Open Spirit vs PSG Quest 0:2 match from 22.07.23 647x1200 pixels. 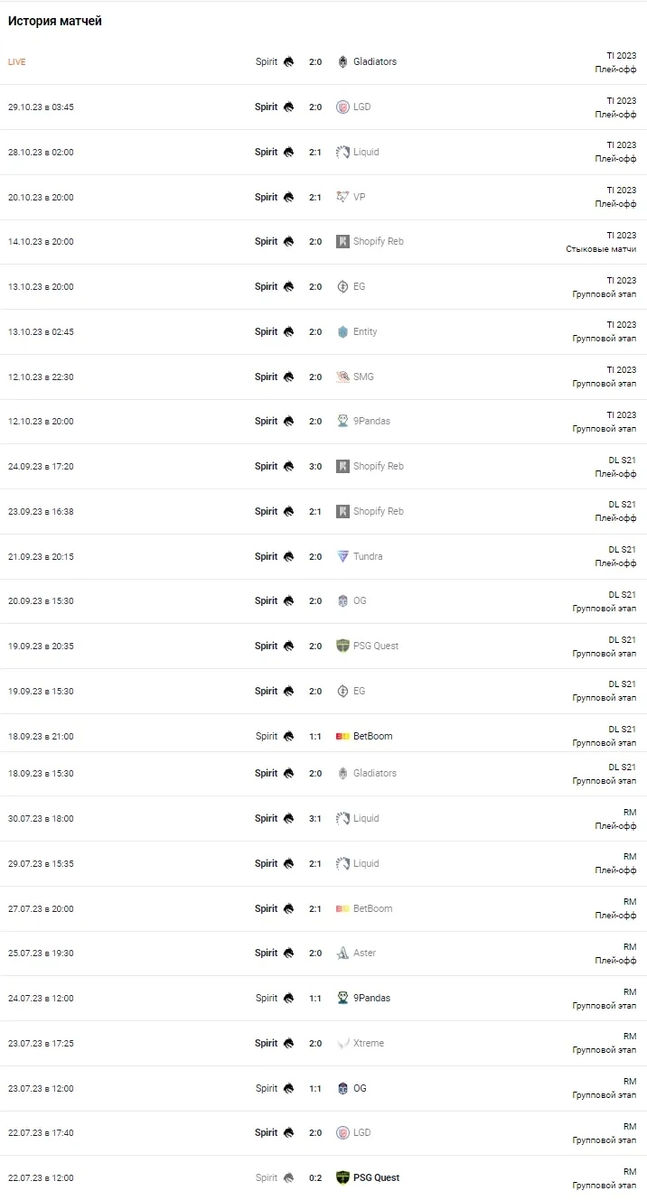click(x=323, y=1178)
